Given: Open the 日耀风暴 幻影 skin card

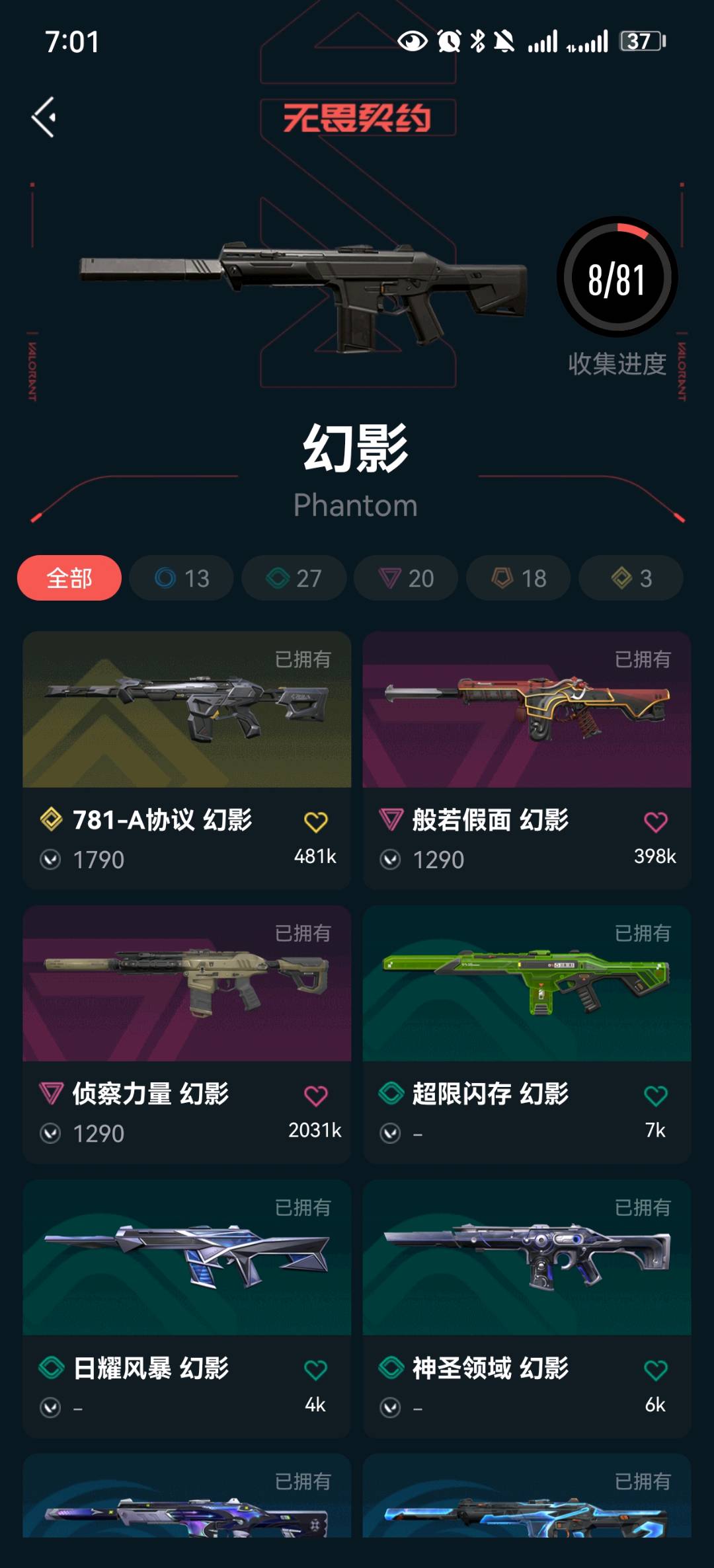Looking at the screenshot, I should point(187,1309).
